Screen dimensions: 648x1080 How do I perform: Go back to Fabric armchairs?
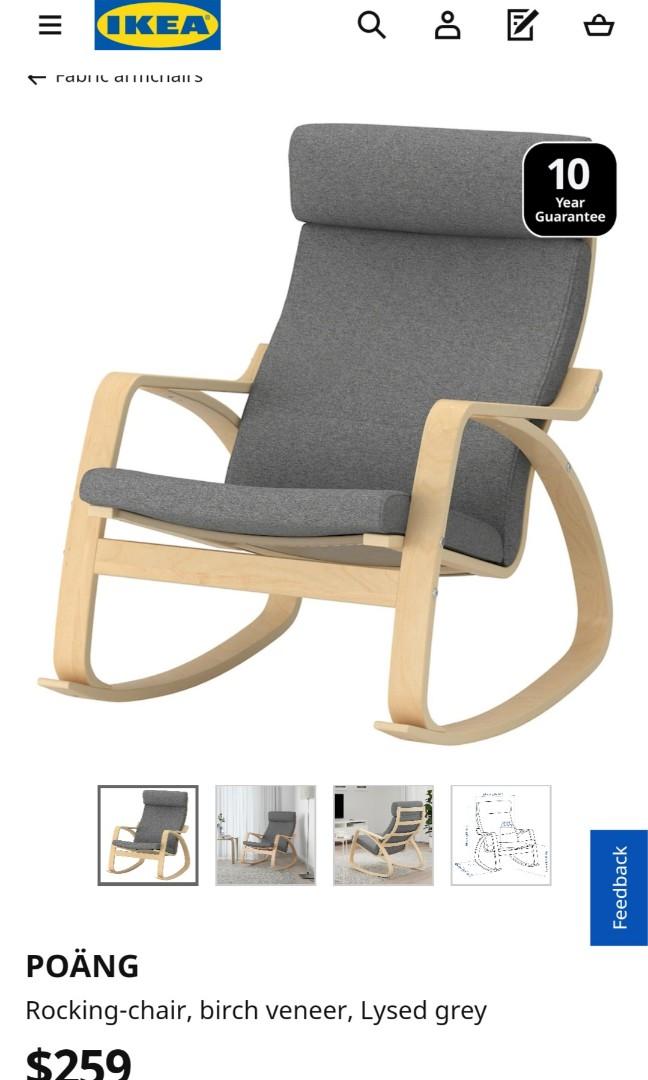pyautogui.click(x=115, y=77)
